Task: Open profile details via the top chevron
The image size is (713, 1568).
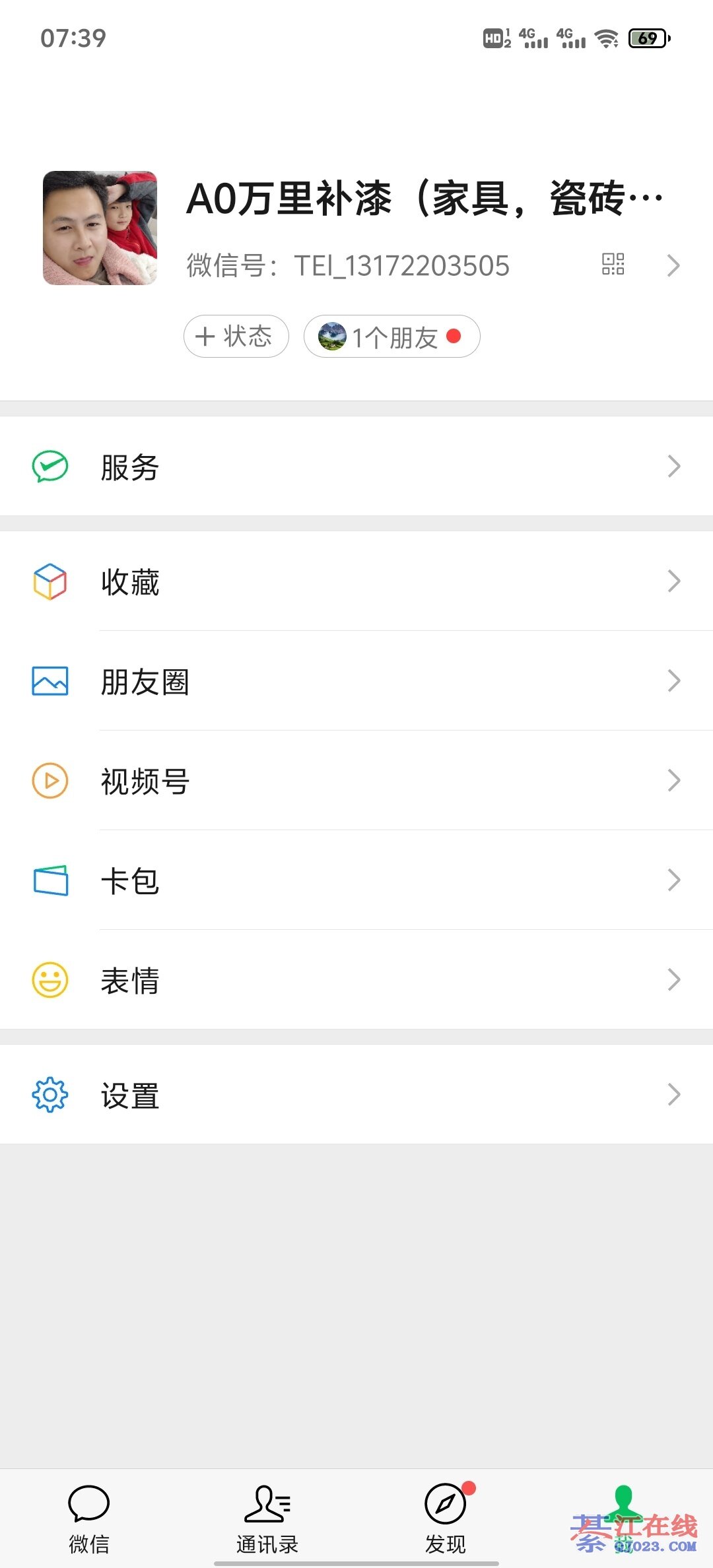Action: click(673, 265)
